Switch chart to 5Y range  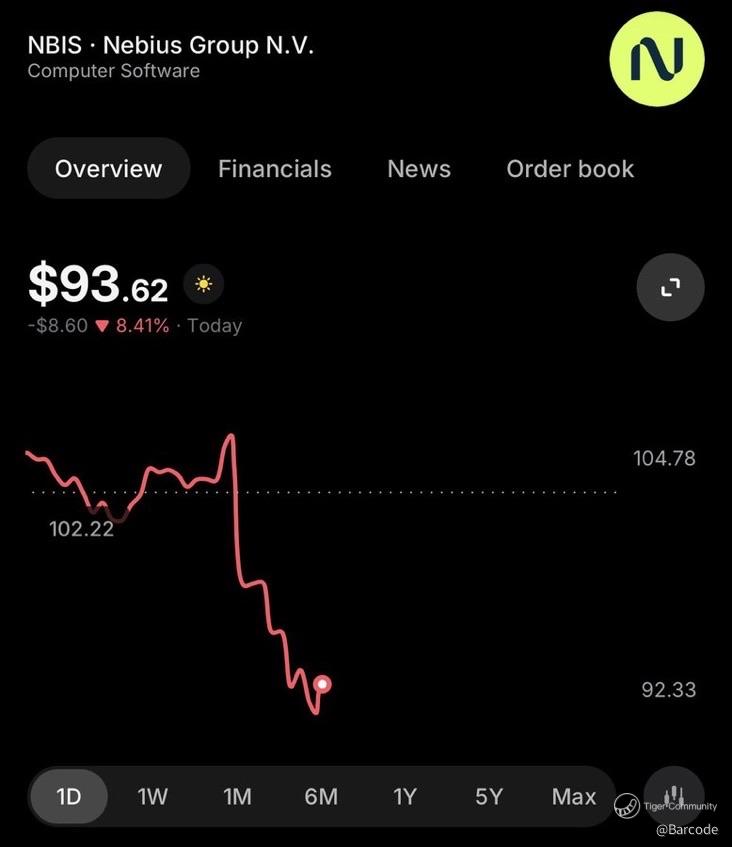tap(488, 797)
